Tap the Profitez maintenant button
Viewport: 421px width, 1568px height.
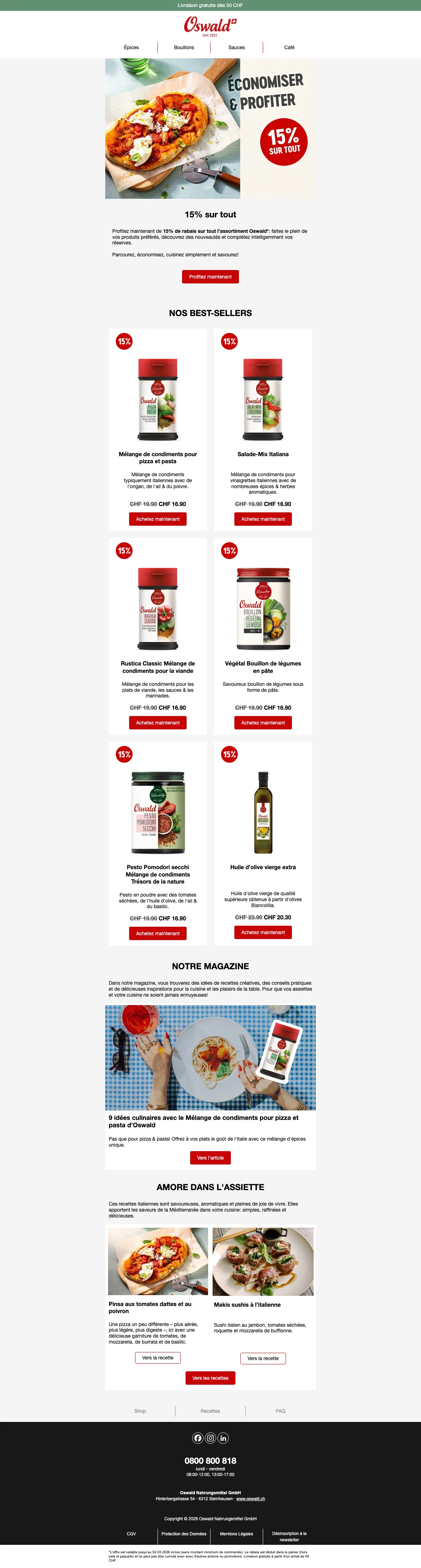click(210, 277)
